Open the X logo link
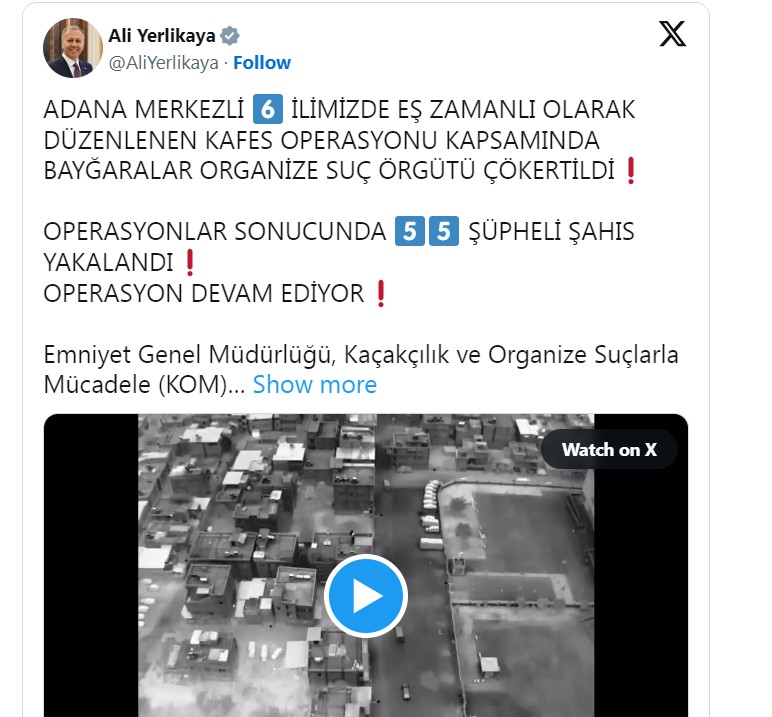Viewport: 772px width, 717px height. coord(673,35)
